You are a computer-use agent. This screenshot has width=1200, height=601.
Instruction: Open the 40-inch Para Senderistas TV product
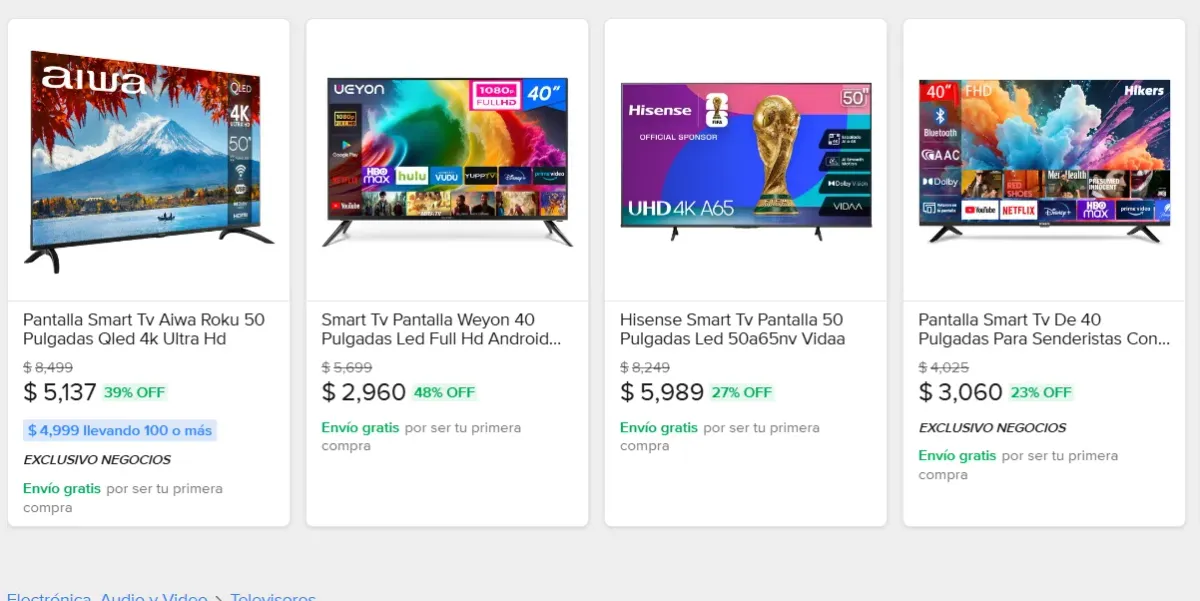click(x=1043, y=329)
